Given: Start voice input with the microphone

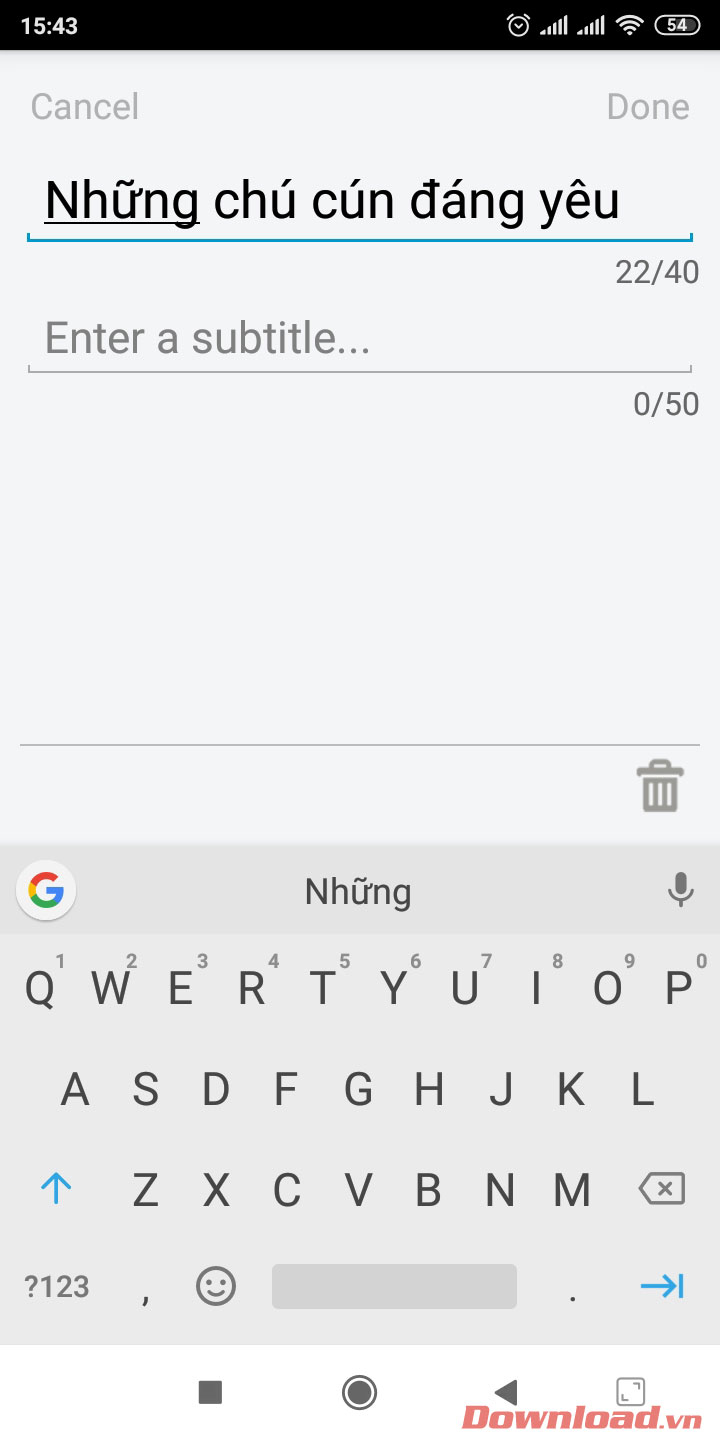Looking at the screenshot, I should click(x=680, y=889).
